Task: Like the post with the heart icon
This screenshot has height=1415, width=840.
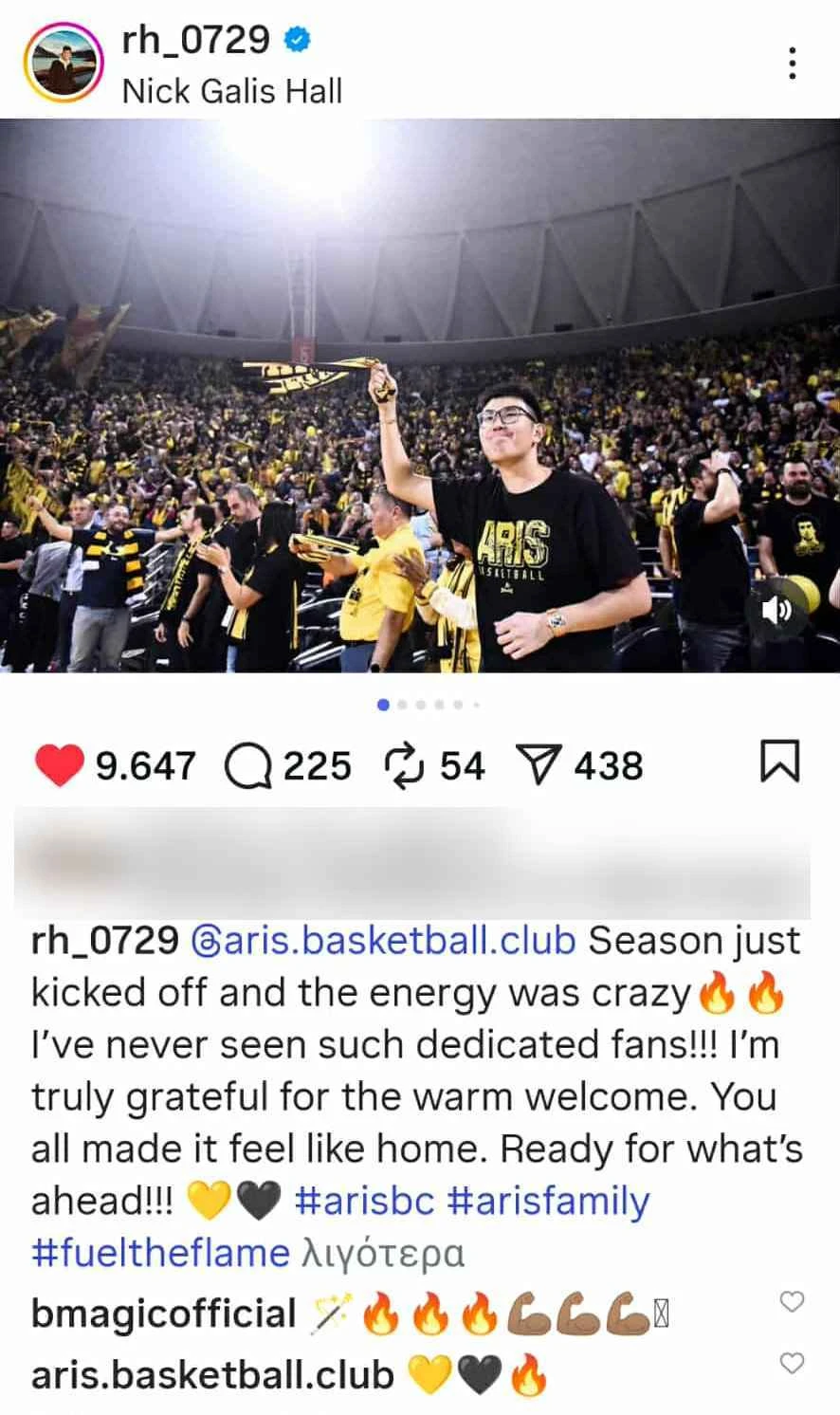Action: tap(59, 765)
